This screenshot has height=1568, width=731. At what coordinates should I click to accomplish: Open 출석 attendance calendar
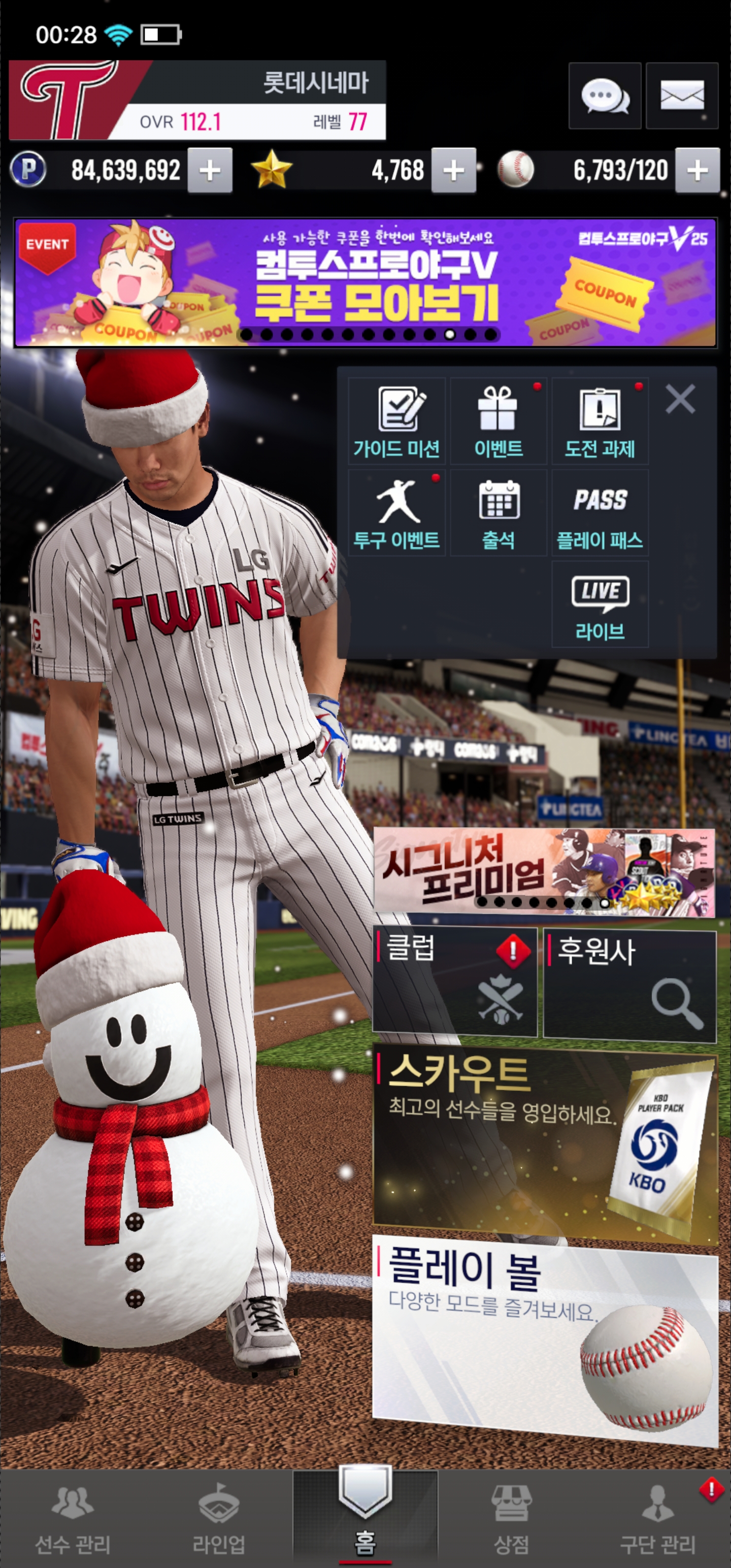498,513
